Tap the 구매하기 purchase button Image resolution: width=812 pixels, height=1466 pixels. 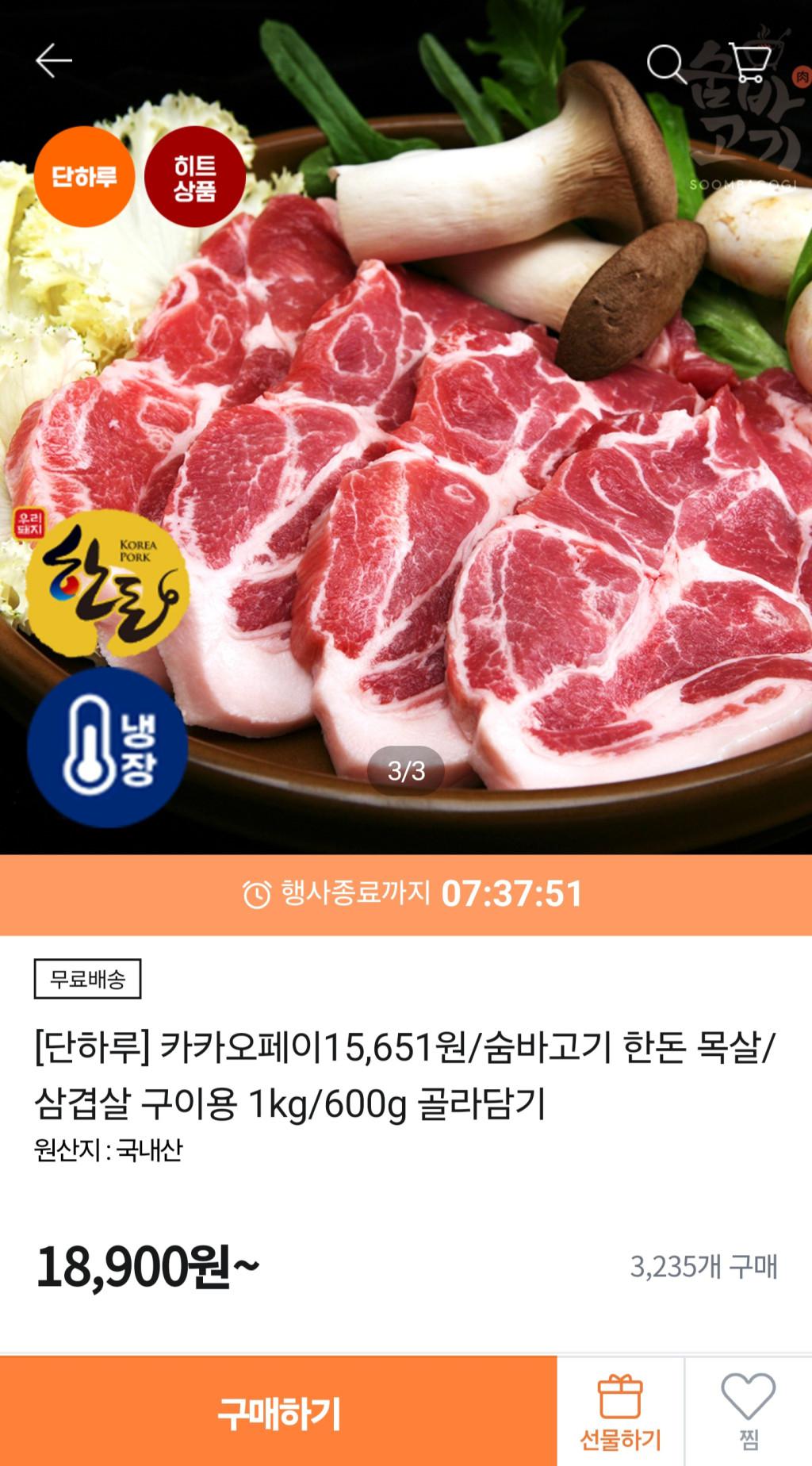pos(278,1412)
